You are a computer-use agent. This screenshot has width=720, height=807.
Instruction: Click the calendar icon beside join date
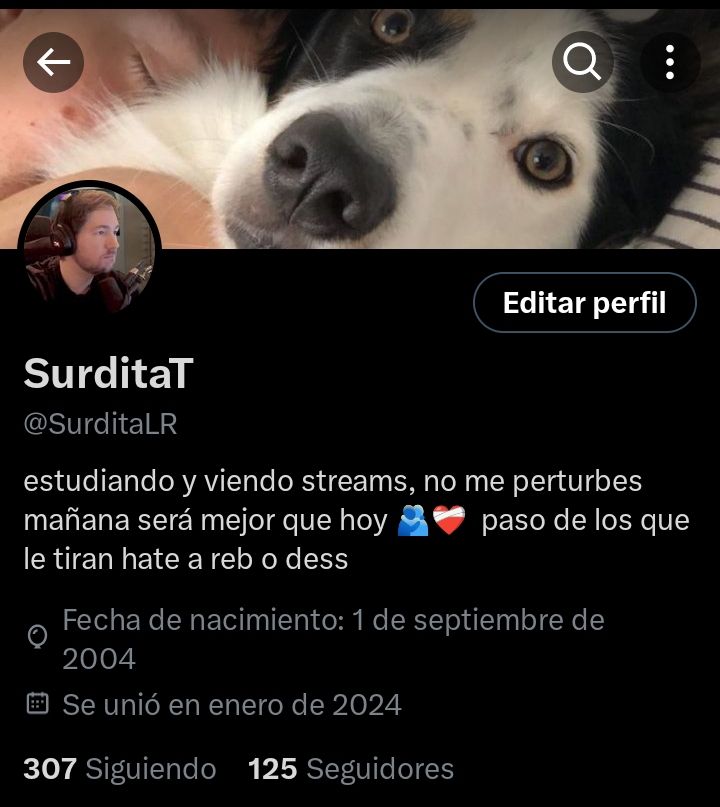[x=38, y=705]
